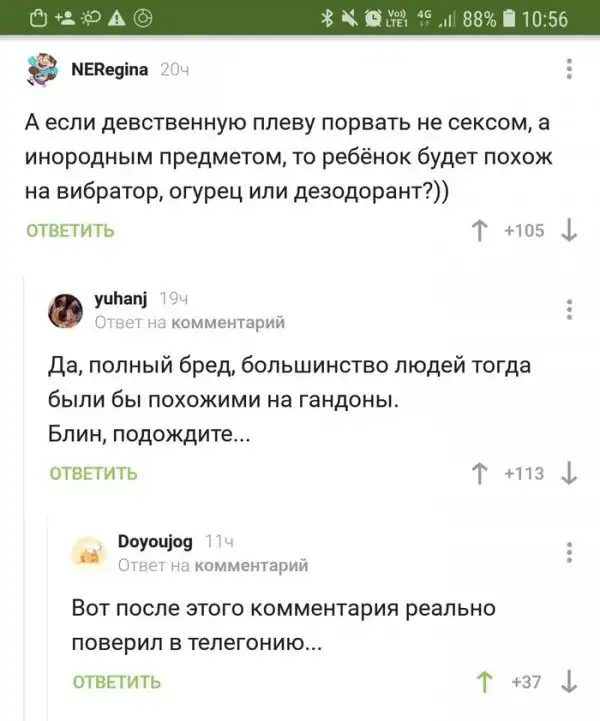
Task: Open overflow menu on NERegina's comment
Action: [x=570, y=69]
